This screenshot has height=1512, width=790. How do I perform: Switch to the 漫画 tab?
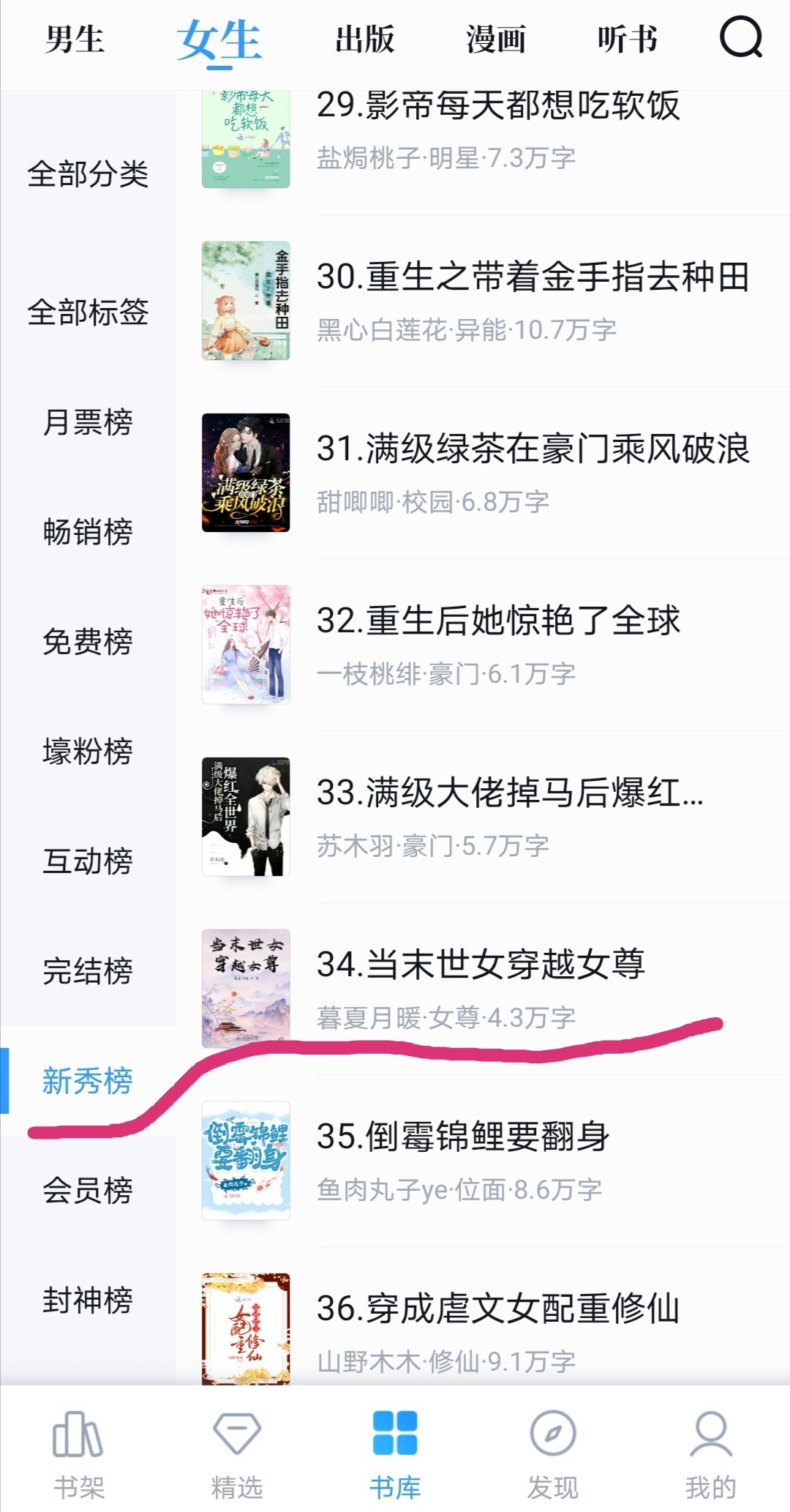(x=496, y=39)
